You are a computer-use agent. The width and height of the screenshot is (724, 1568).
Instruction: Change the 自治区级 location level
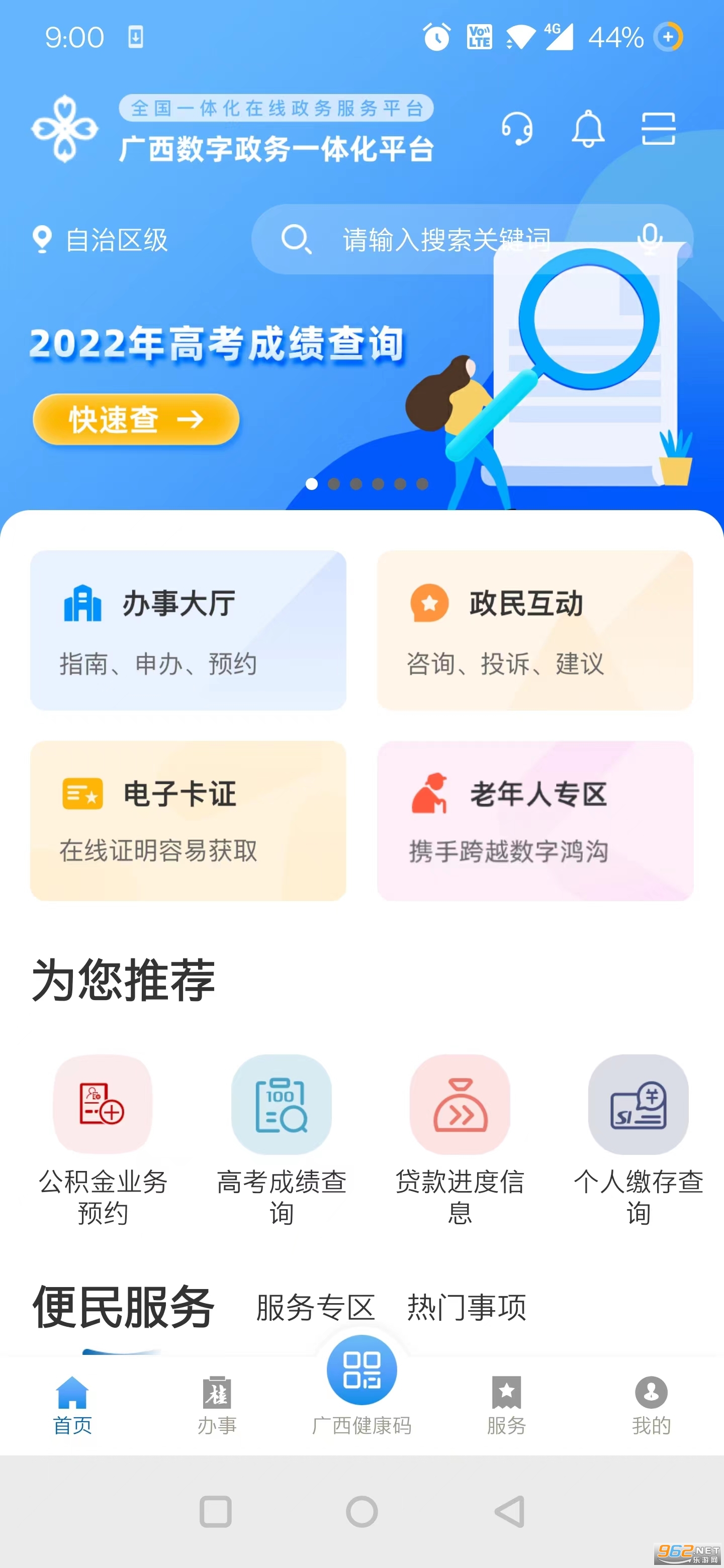click(101, 240)
